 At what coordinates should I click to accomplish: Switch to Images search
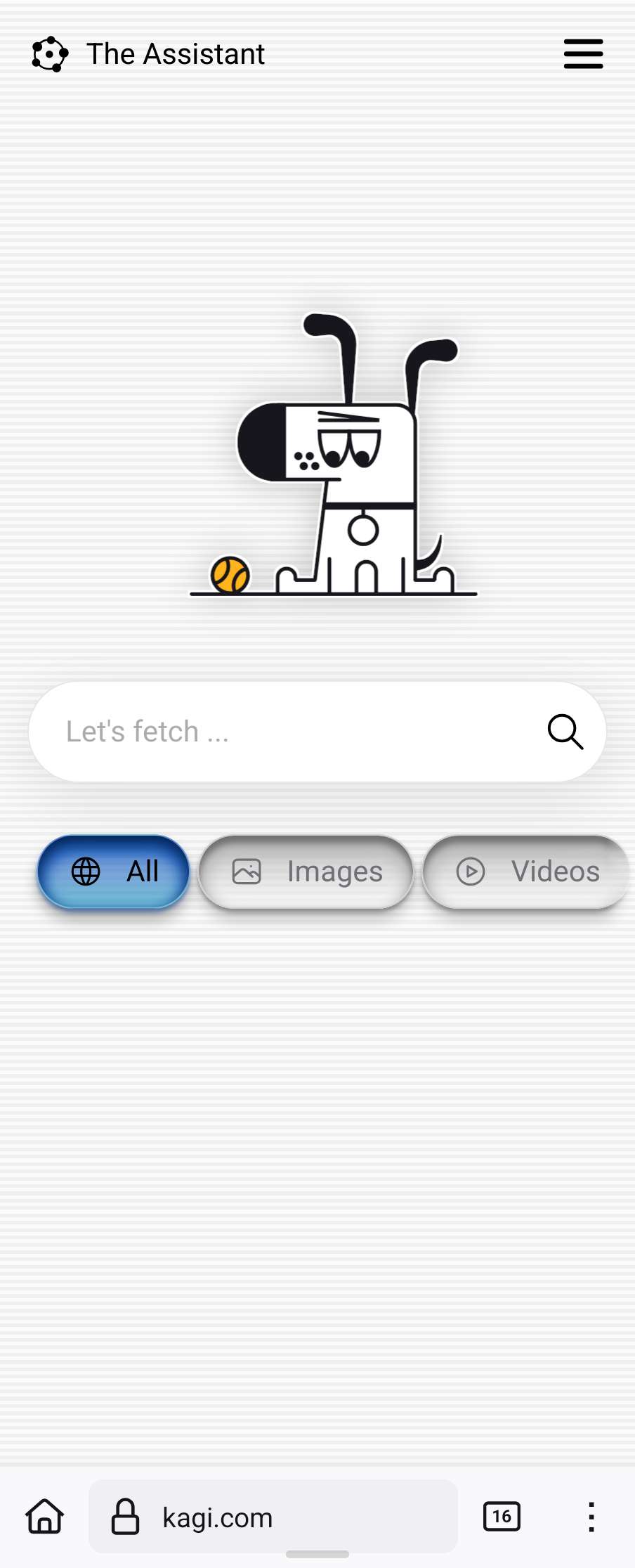point(306,872)
